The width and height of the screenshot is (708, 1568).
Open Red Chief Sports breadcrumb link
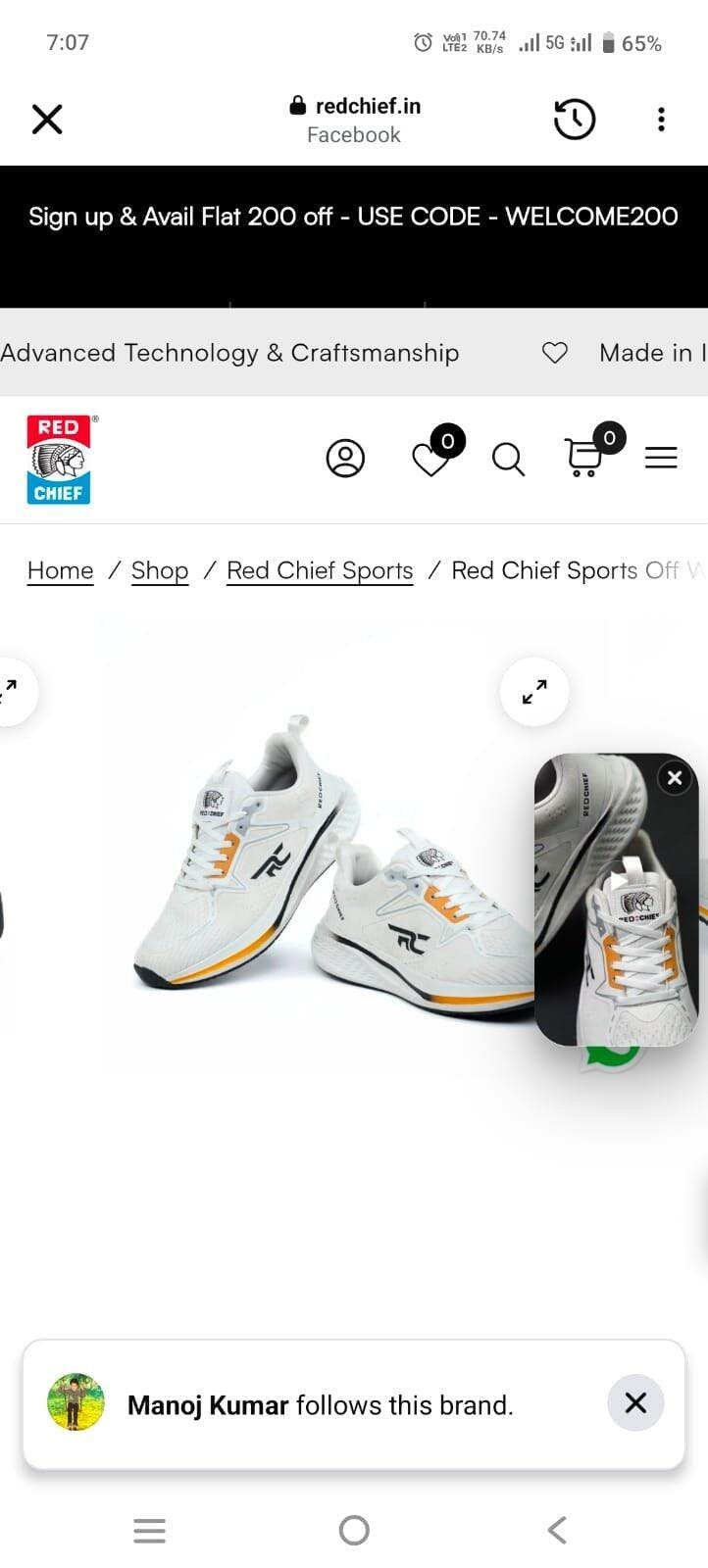pos(320,570)
